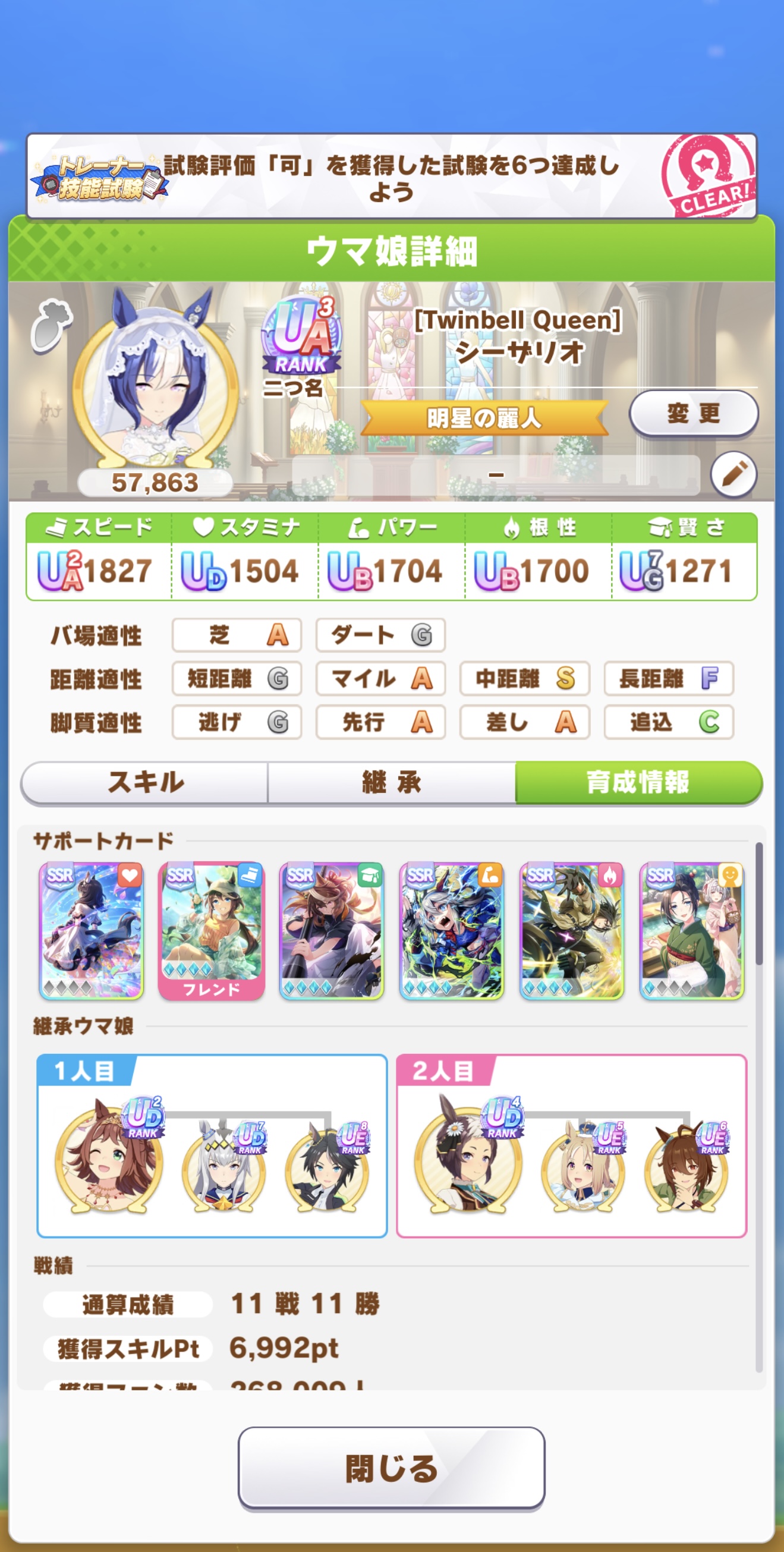
Task: Open the wisdom SSR support card
Action: pos(331,930)
